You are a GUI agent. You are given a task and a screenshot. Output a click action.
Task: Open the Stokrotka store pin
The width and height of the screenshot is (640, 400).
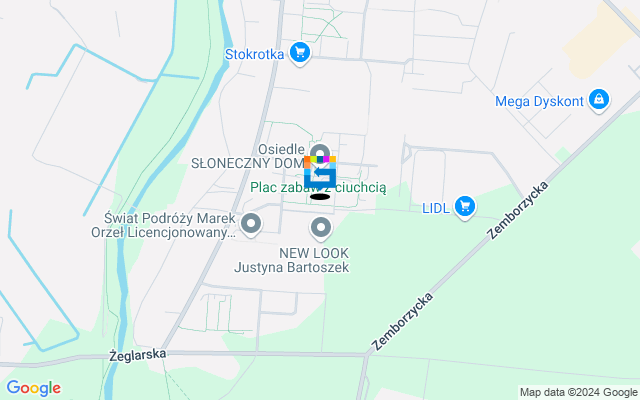coord(299,53)
